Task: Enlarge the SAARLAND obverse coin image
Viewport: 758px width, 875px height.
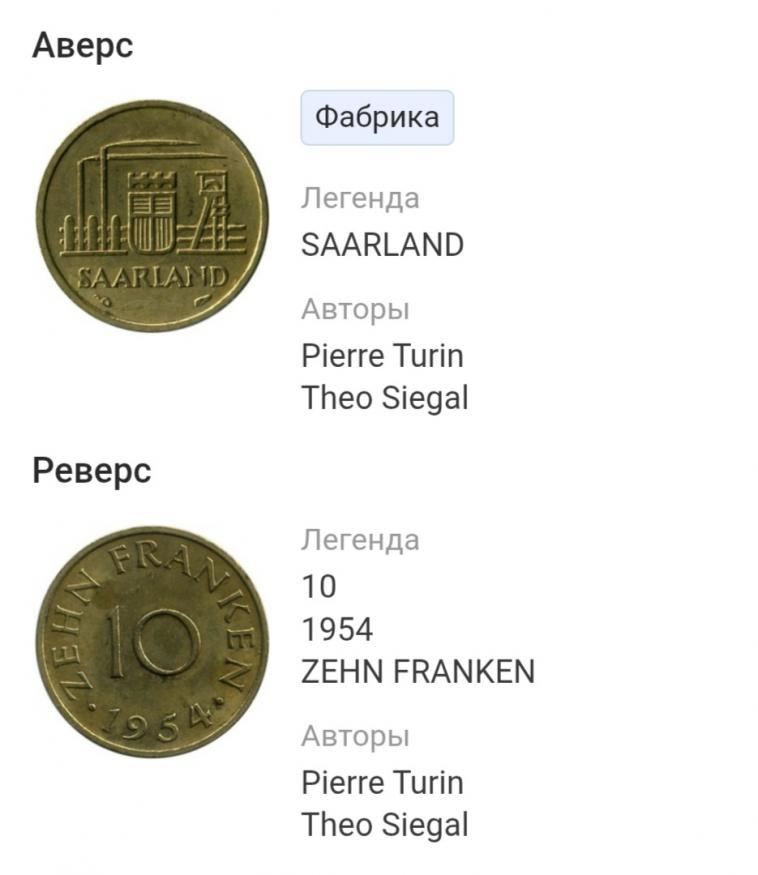Action: pyautogui.click(x=153, y=214)
